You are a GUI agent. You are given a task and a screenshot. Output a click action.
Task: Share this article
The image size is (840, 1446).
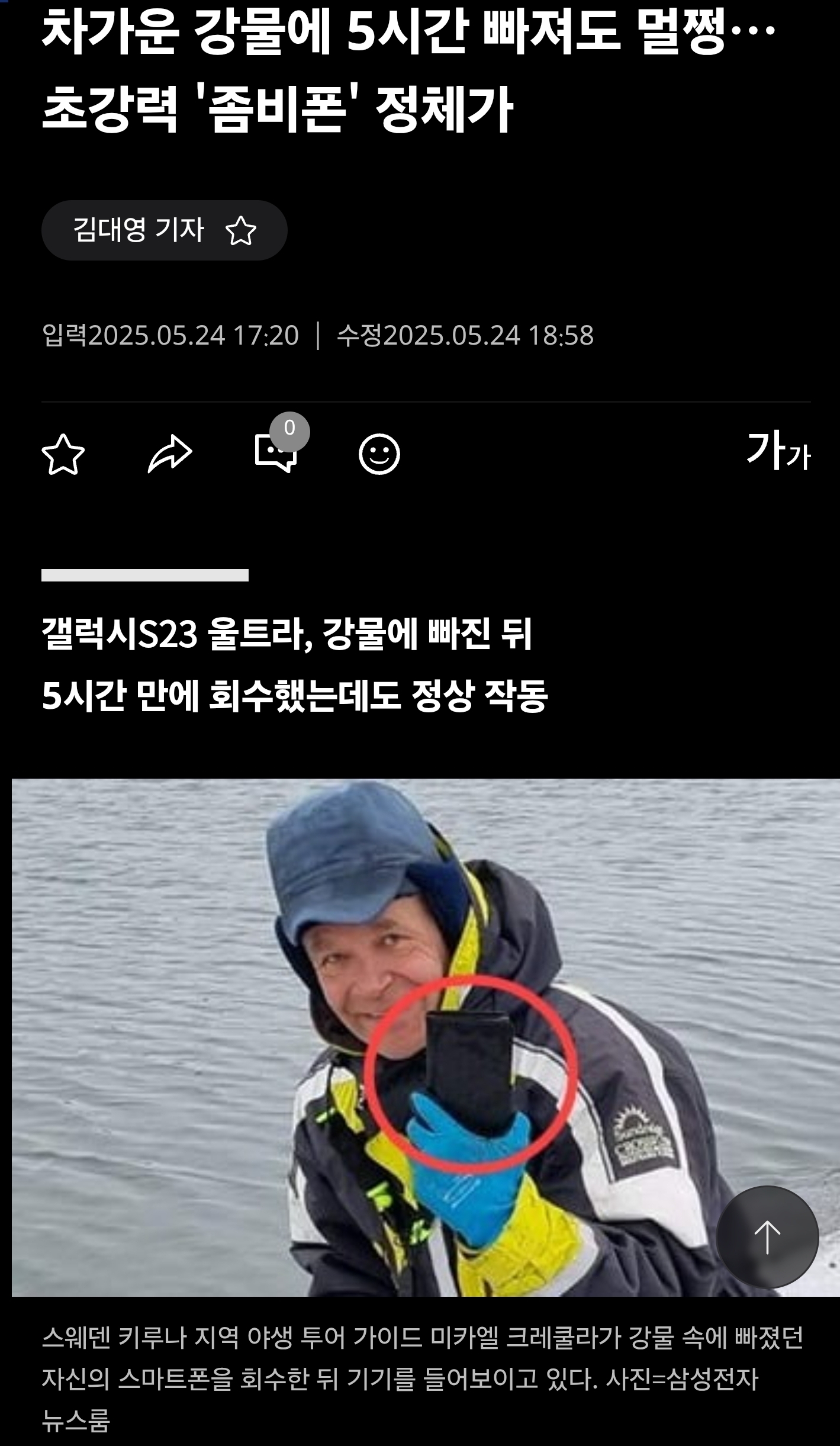170,454
